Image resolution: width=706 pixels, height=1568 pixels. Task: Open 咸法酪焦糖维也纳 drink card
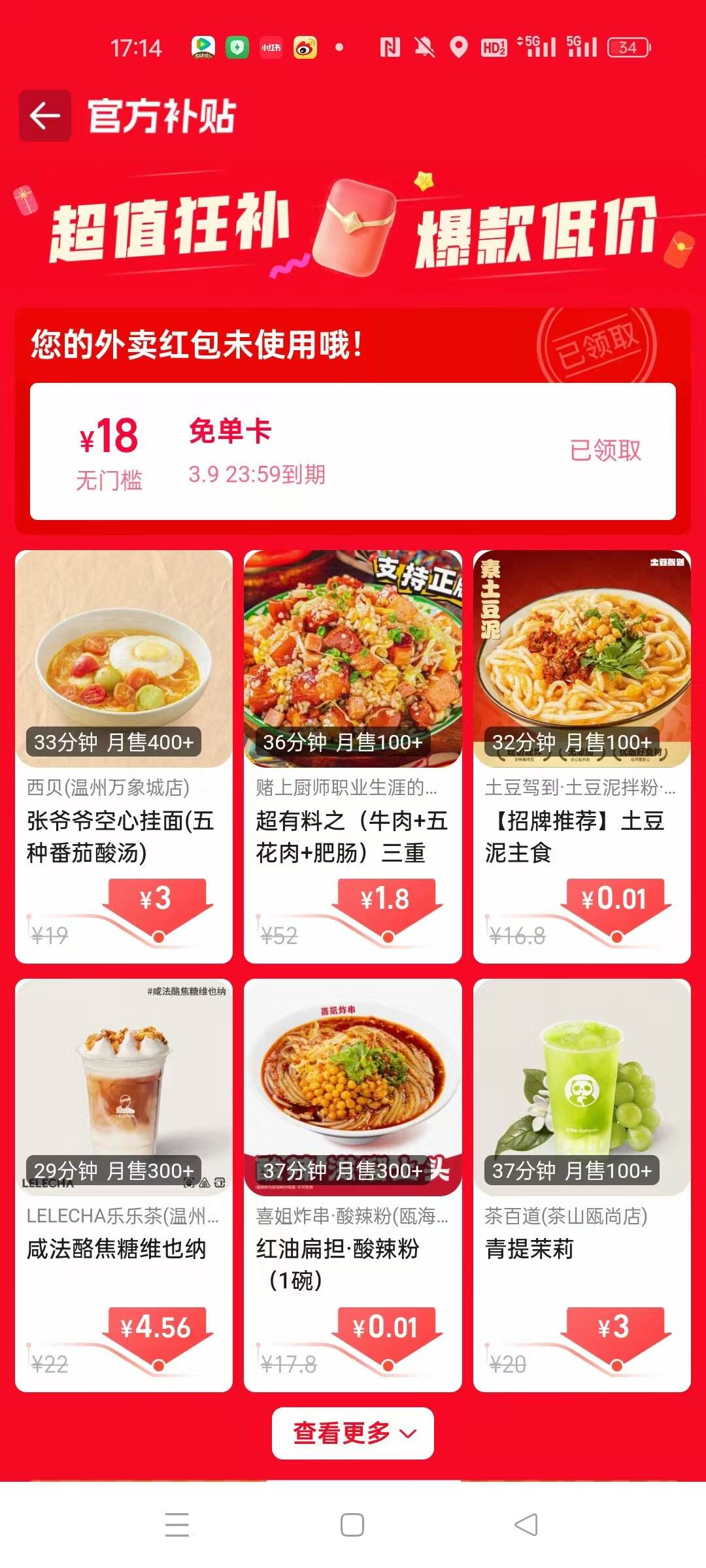(124, 1184)
